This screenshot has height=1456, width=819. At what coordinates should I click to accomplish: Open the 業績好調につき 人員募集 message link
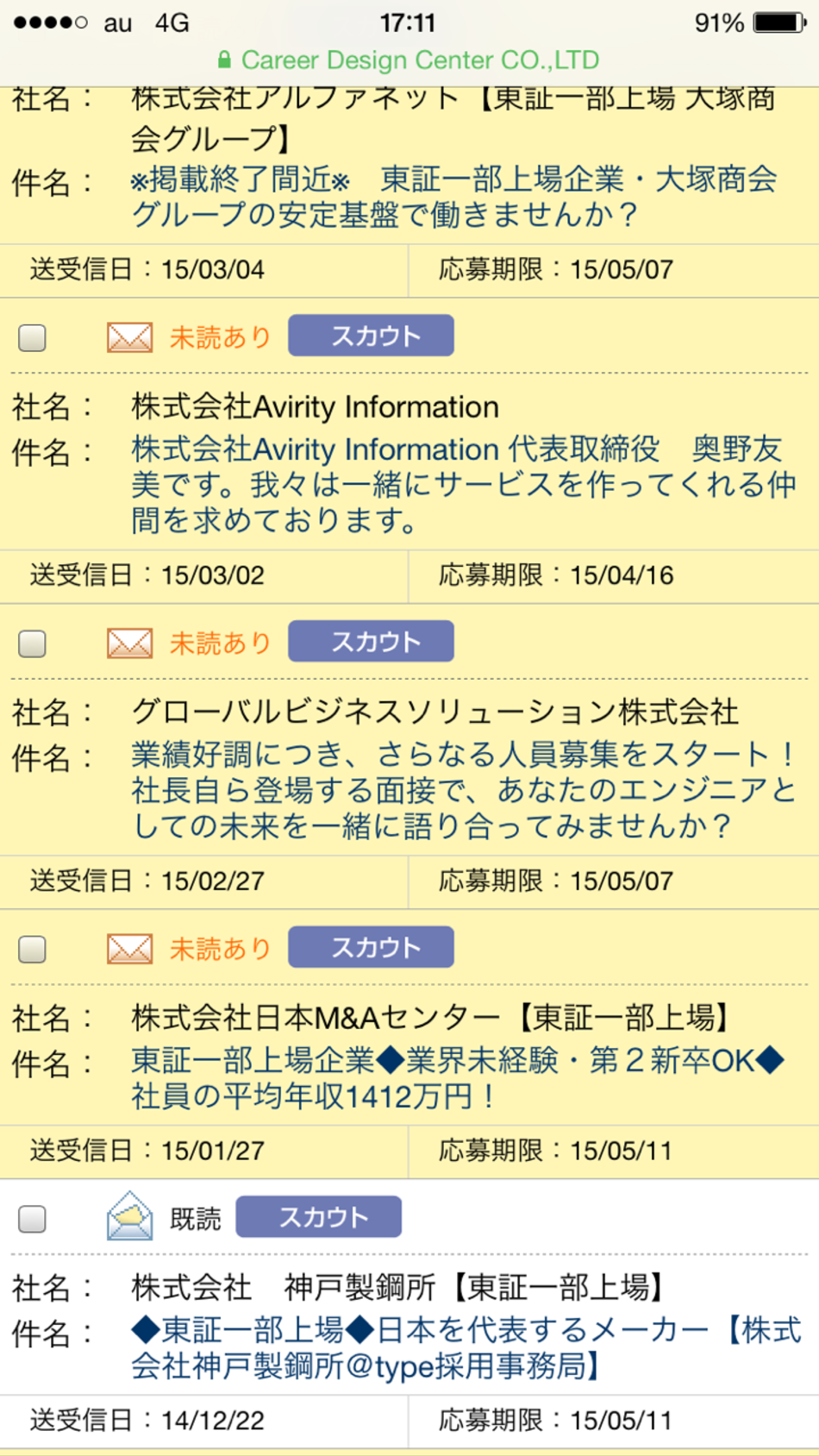point(461,790)
